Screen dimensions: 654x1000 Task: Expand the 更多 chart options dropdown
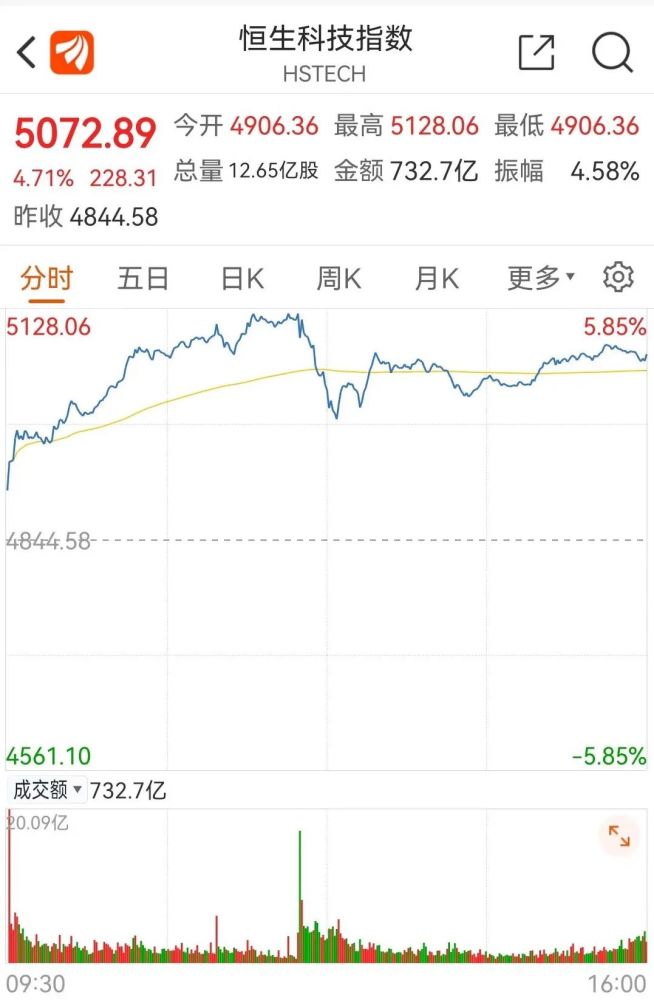pos(541,278)
